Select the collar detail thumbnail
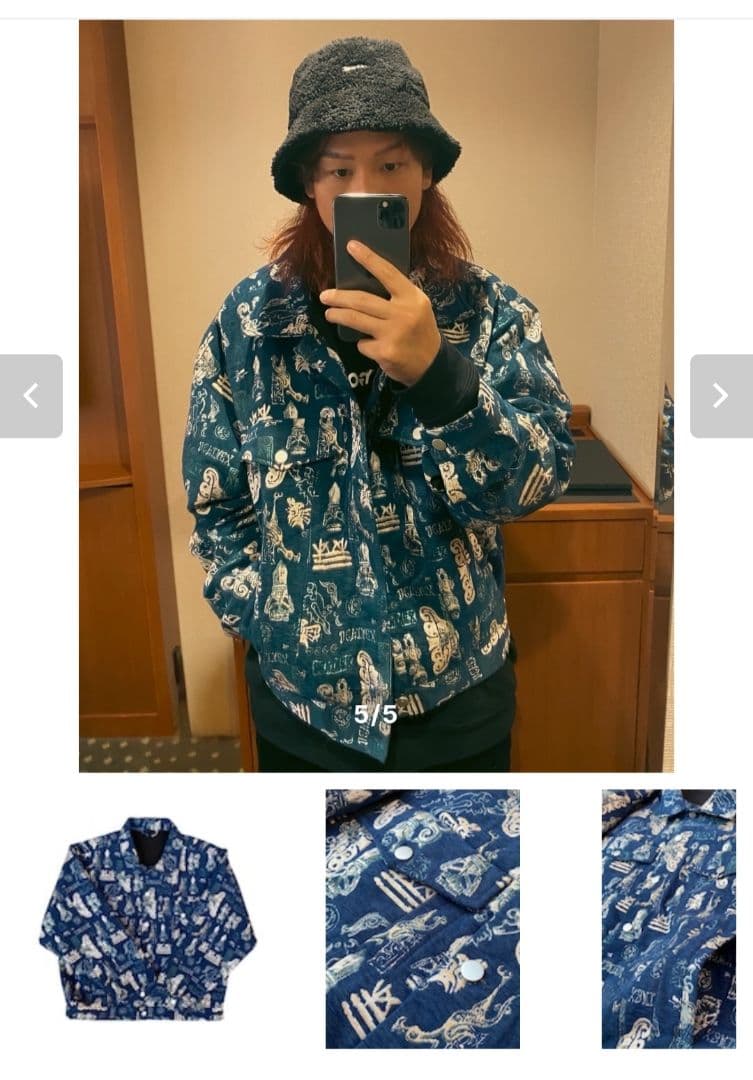The image size is (753, 1080). 668,918
